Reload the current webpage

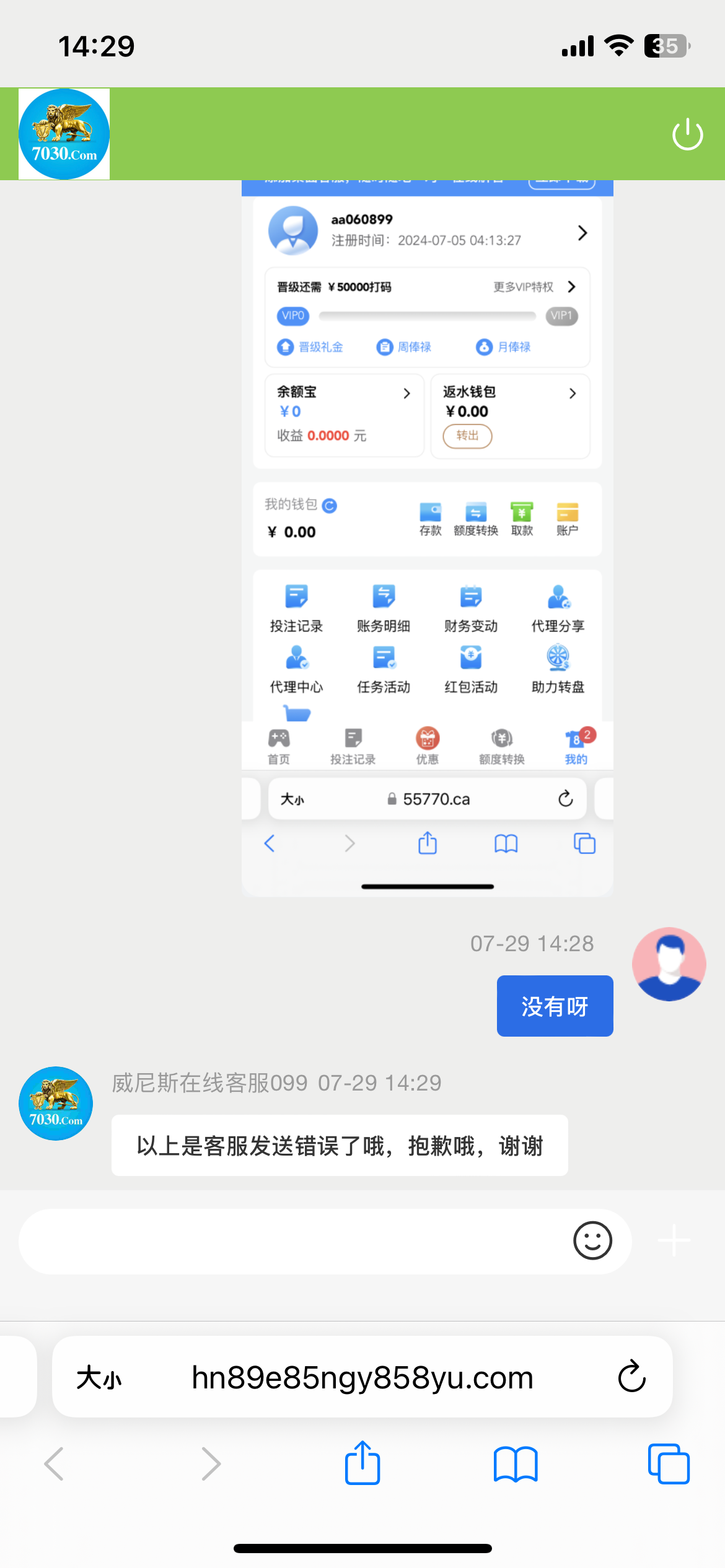pyautogui.click(x=631, y=1377)
